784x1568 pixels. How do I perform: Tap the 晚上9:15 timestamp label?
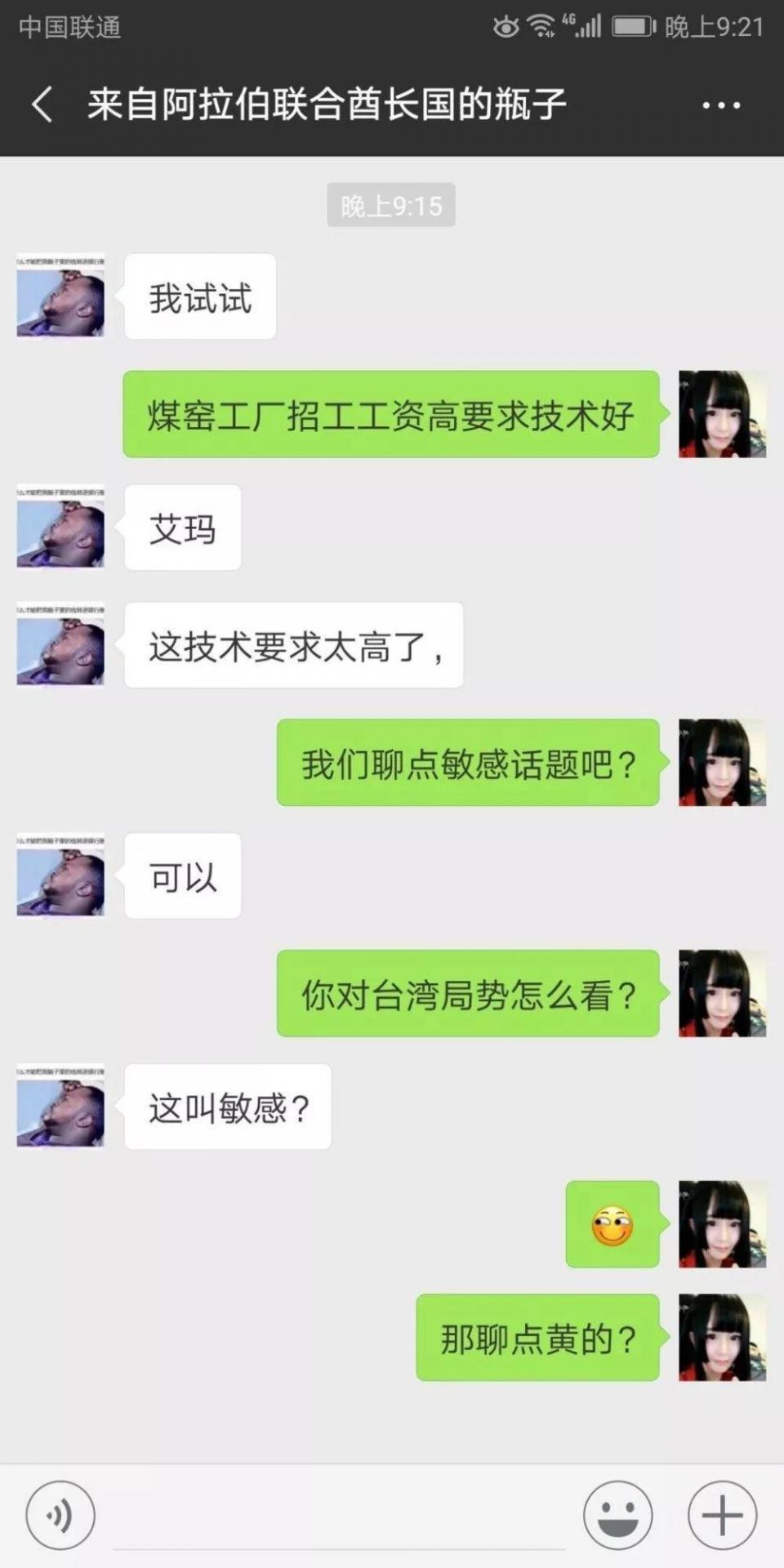(x=390, y=207)
